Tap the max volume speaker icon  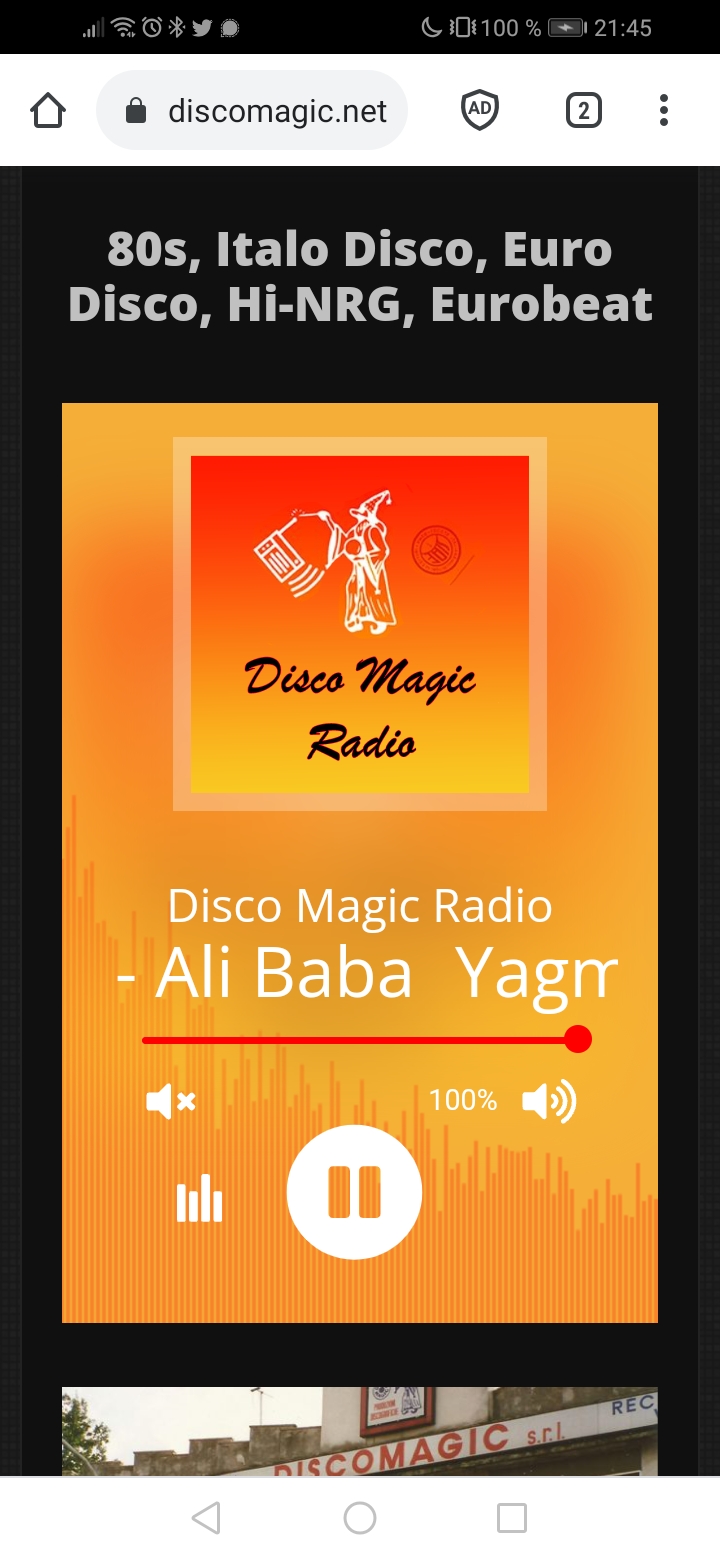tap(549, 1101)
